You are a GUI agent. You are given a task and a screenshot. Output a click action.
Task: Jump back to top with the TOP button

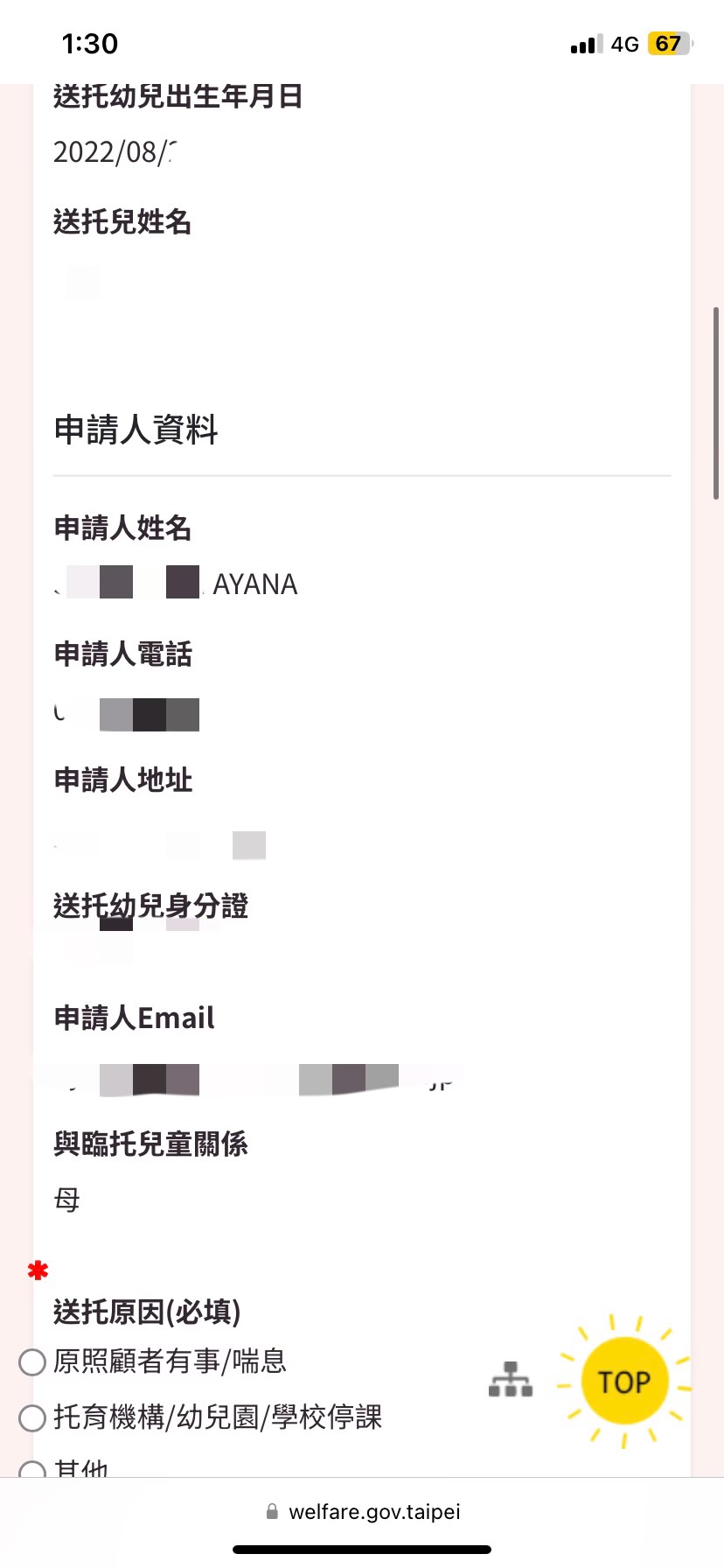624,1382
